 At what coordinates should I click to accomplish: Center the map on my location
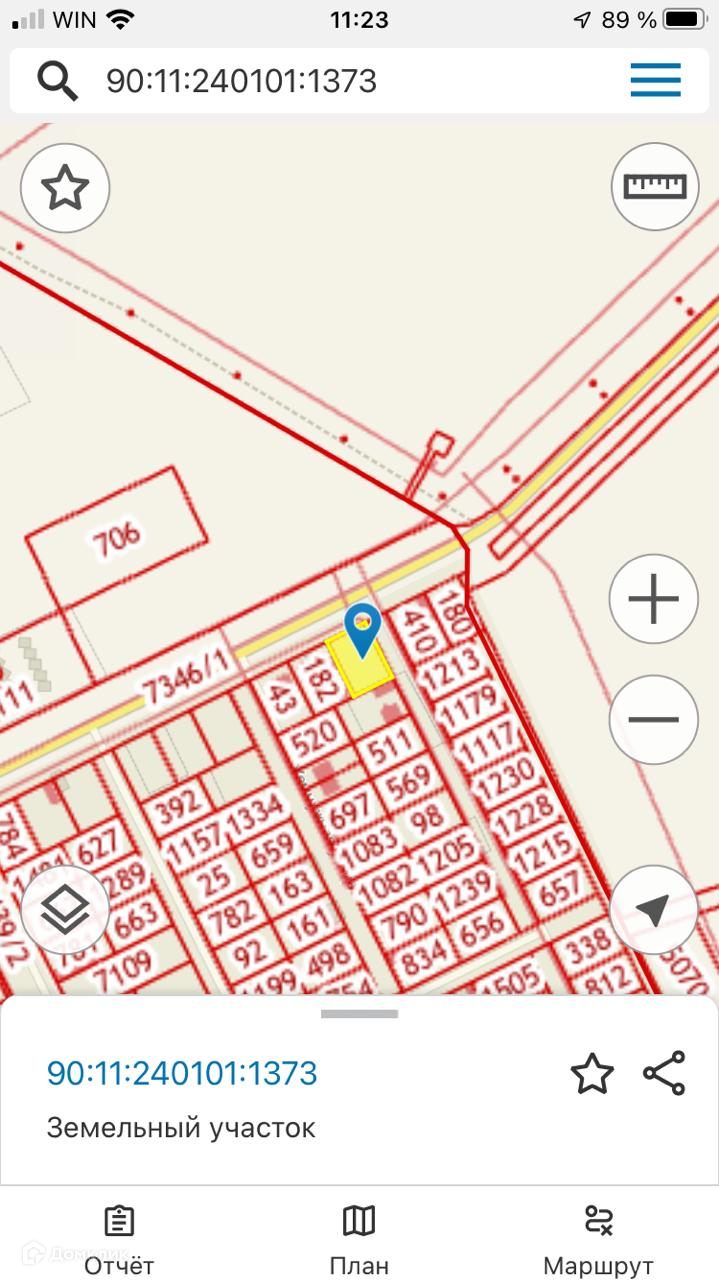click(x=653, y=909)
